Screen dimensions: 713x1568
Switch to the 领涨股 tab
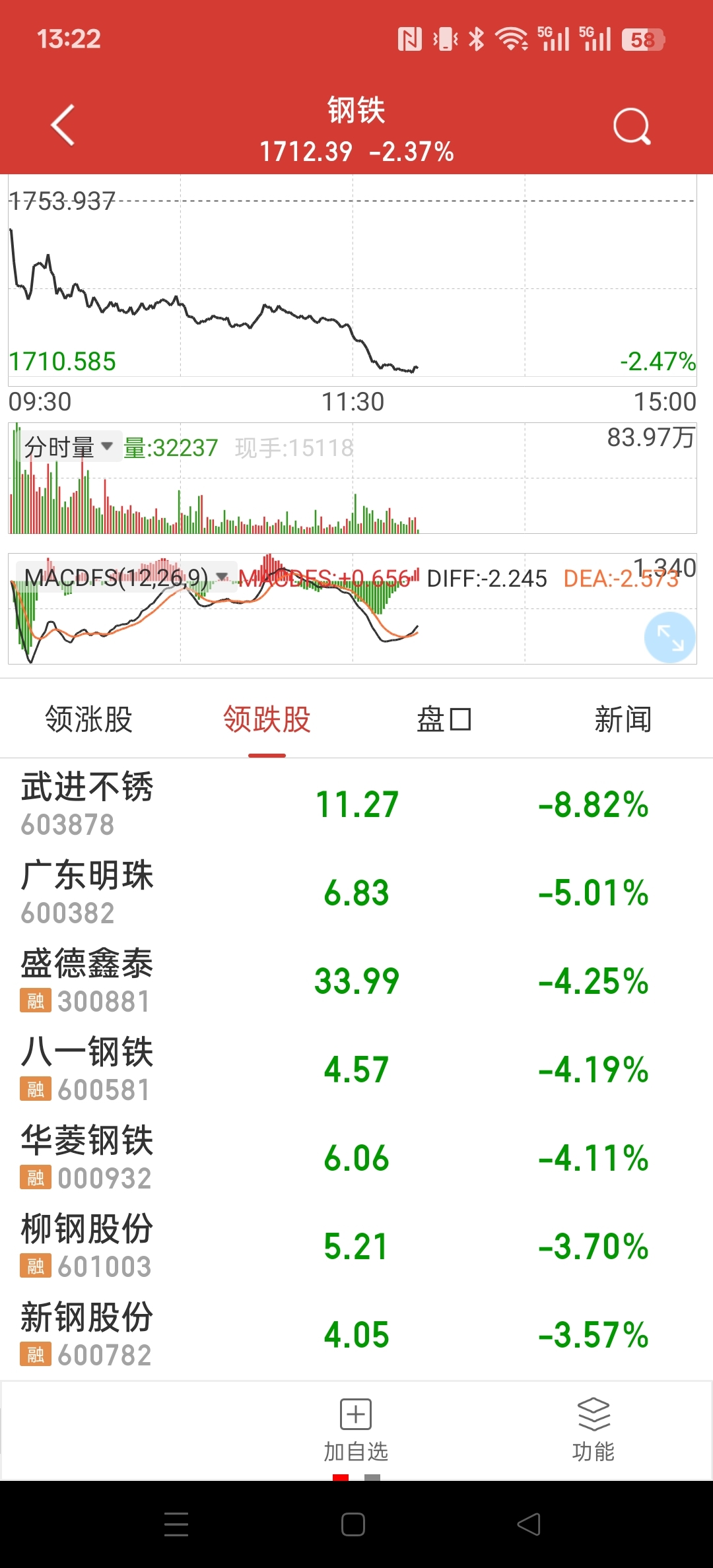point(89,719)
